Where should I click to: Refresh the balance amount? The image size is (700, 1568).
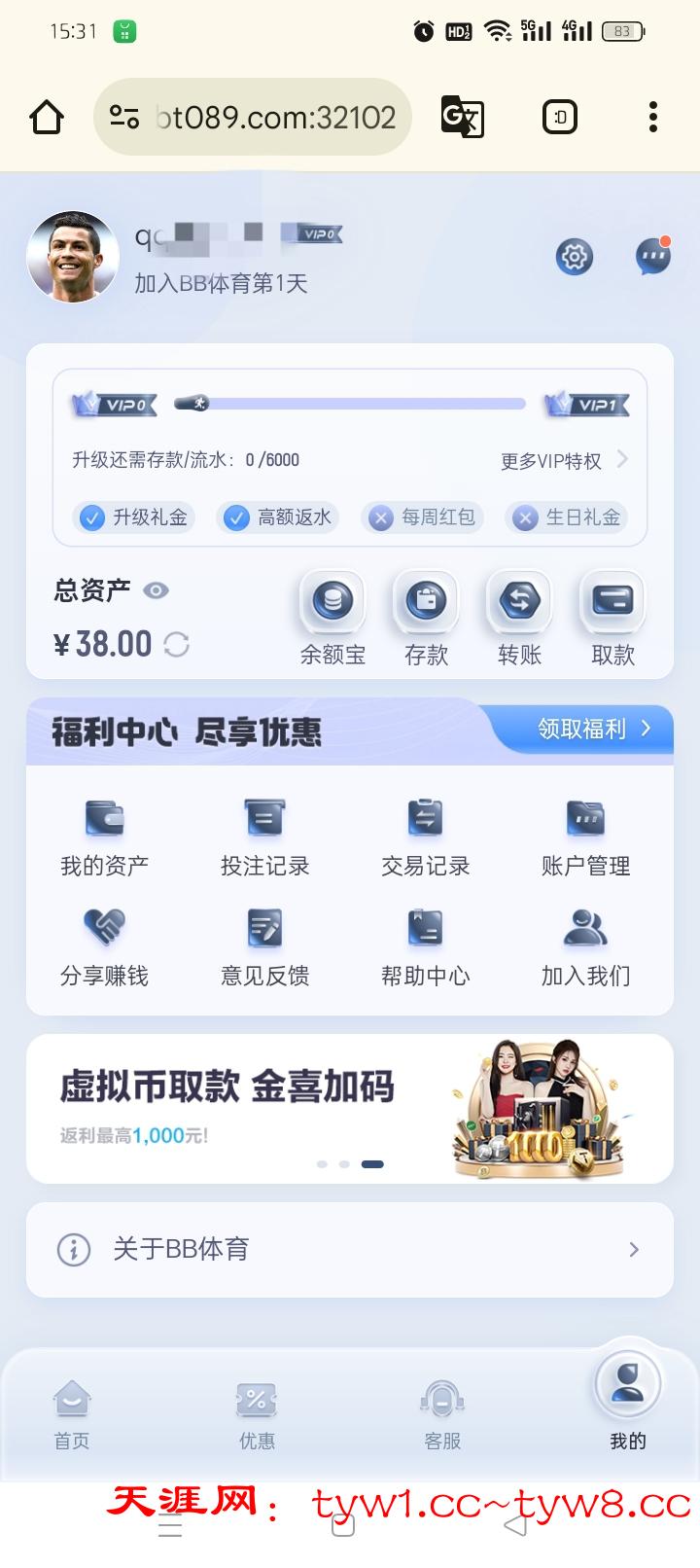(x=176, y=644)
